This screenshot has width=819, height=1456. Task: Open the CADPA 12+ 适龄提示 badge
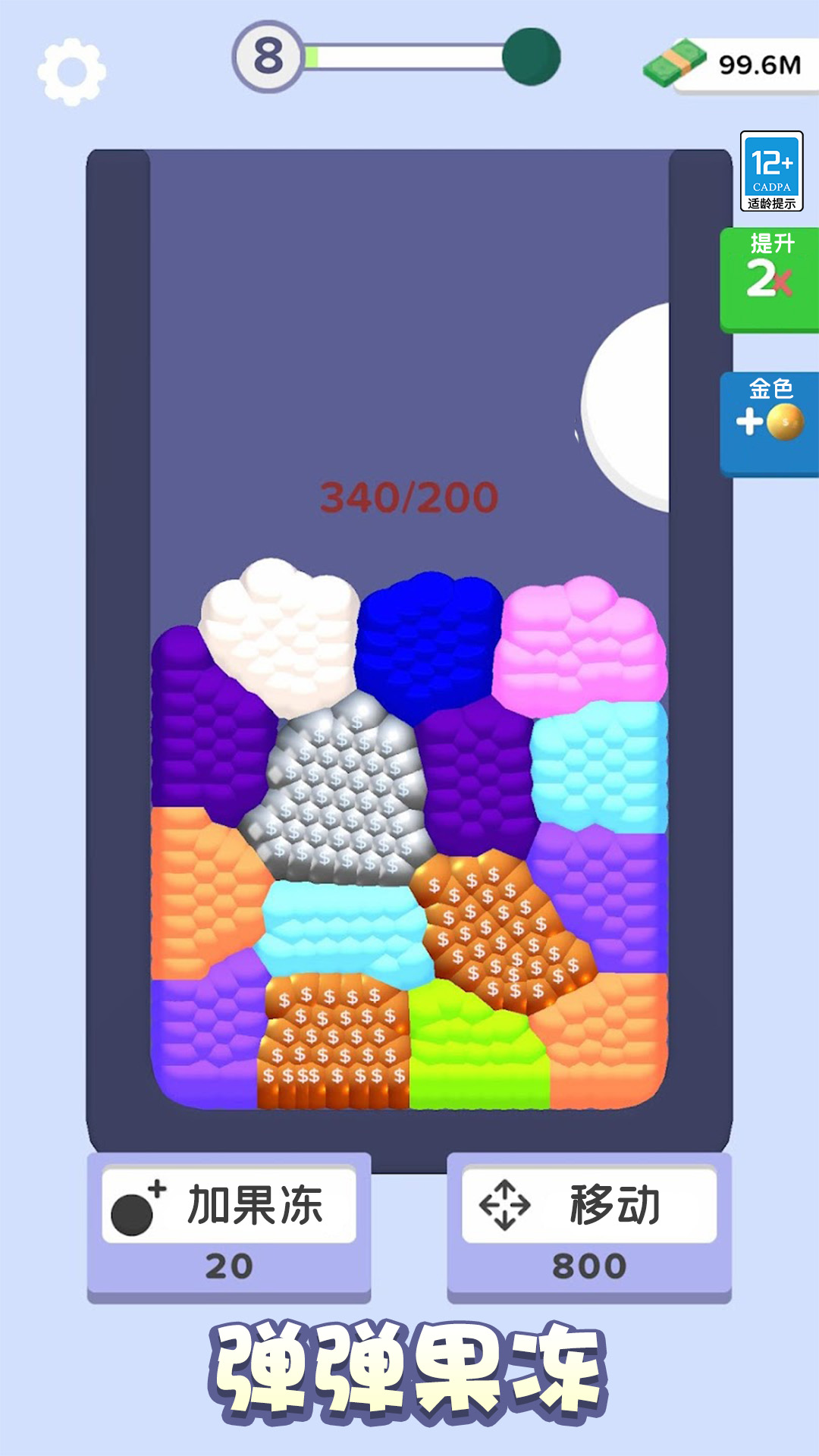771,171
